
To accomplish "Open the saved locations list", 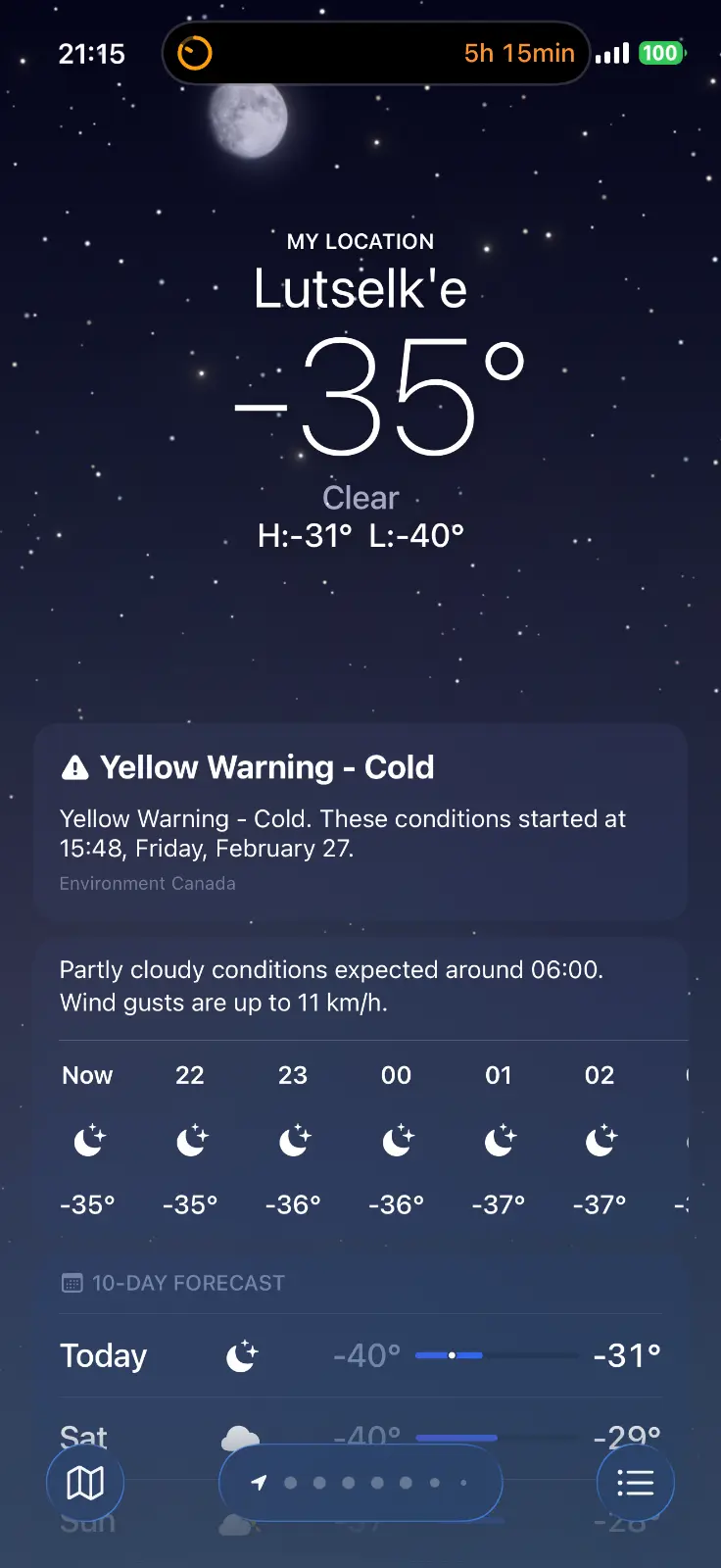I will click(x=635, y=1483).
